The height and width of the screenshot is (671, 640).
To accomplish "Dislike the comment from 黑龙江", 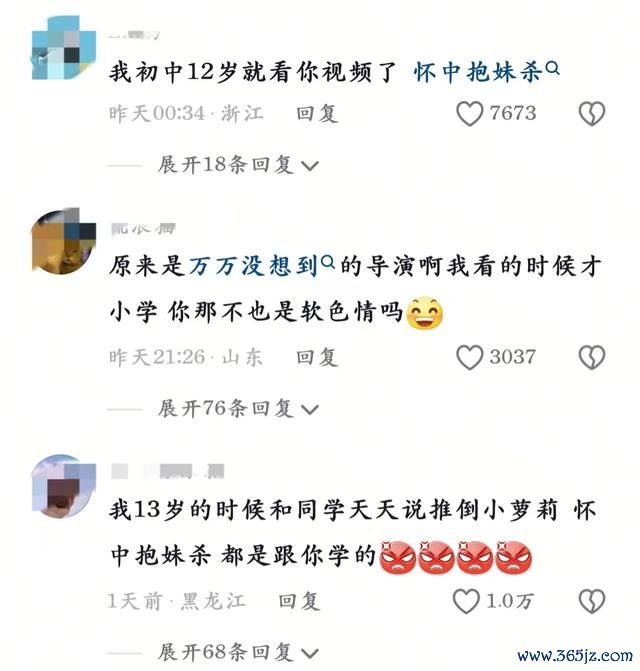I will pyautogui.click(x=592, y=601).
